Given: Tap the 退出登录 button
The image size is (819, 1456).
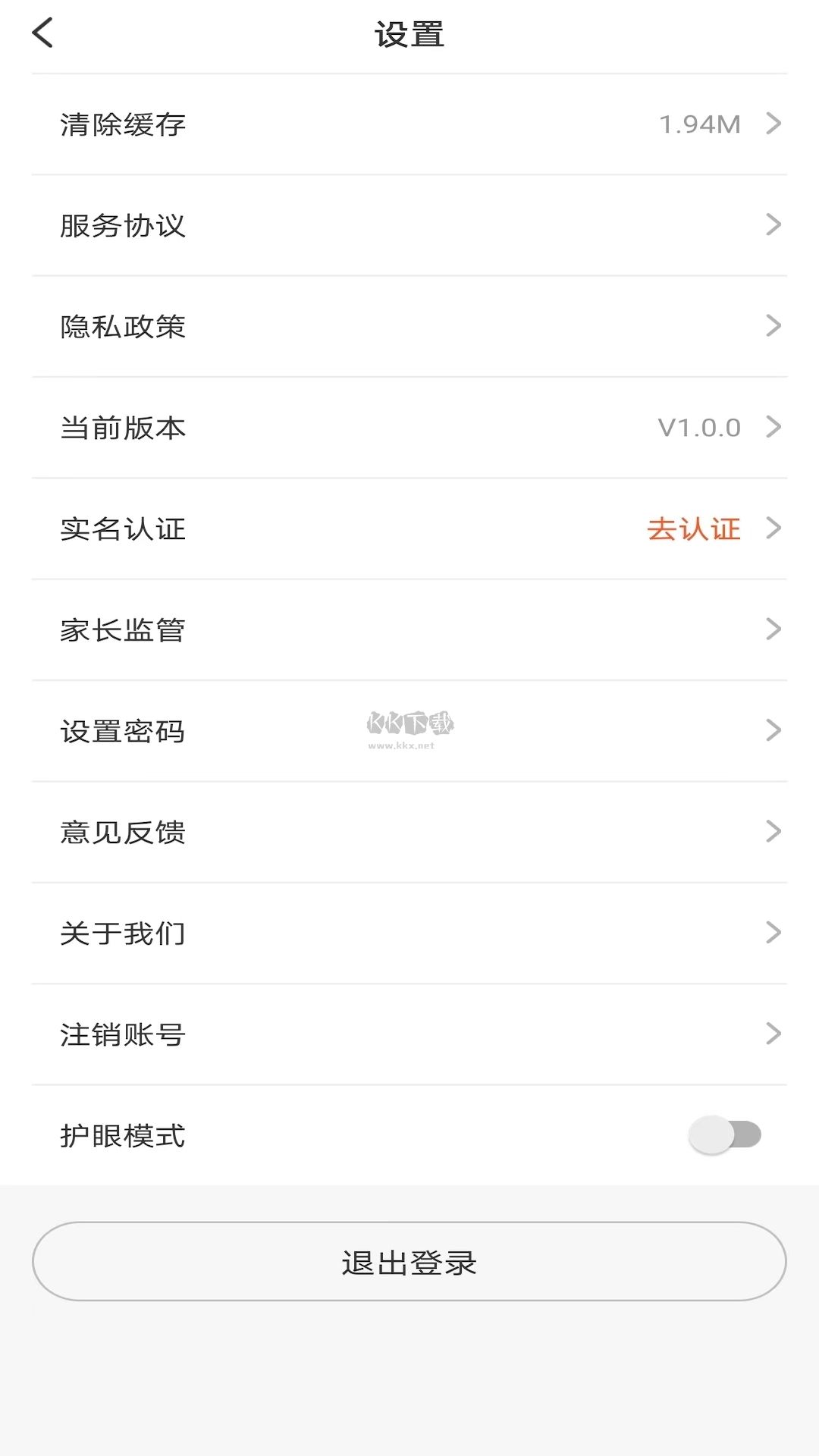Looking at the screenshot, I should [409, 1262].
